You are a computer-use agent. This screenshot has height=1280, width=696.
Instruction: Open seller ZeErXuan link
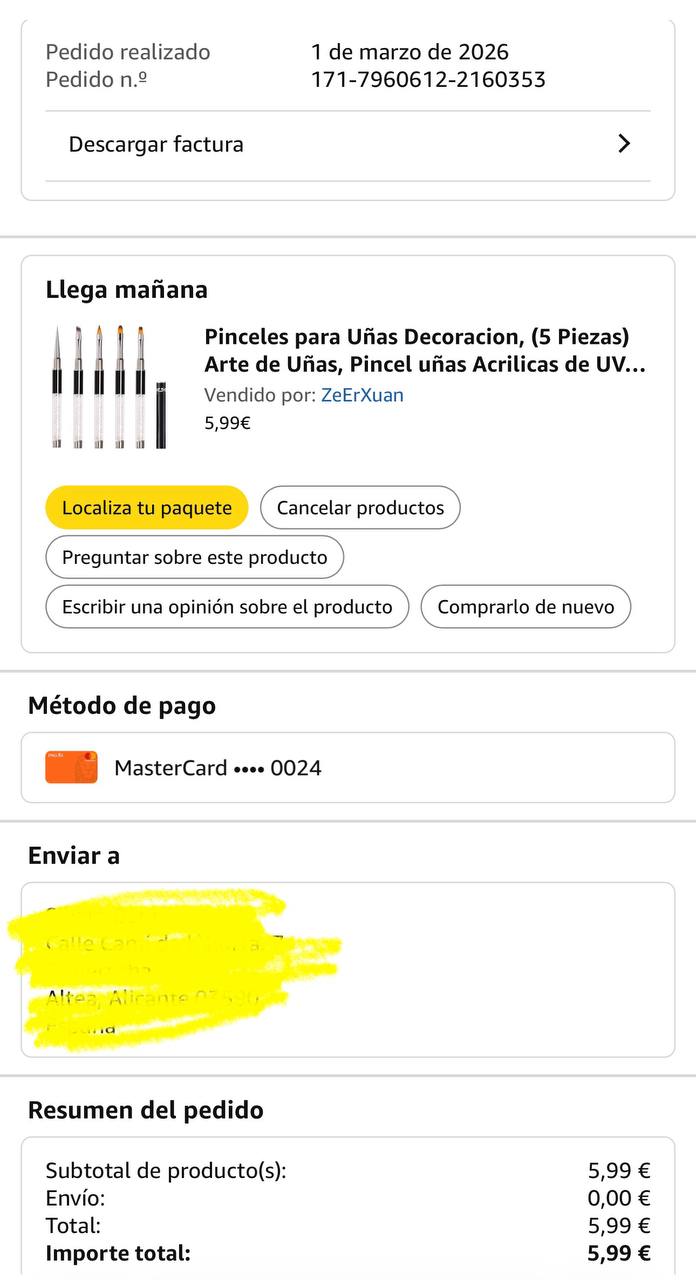[362, 395]
